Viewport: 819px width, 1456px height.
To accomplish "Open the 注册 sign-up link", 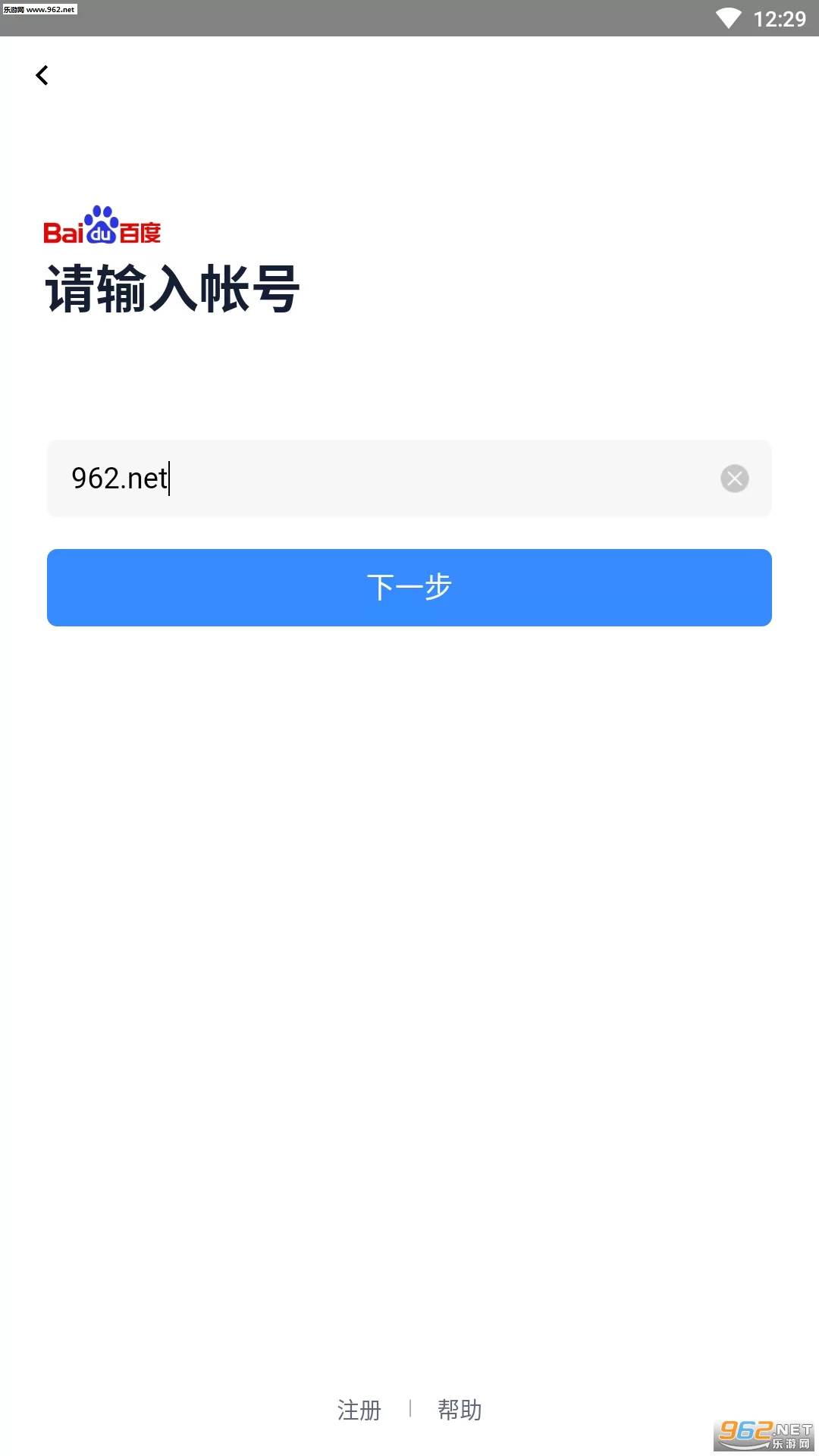I will point(359,1410).
